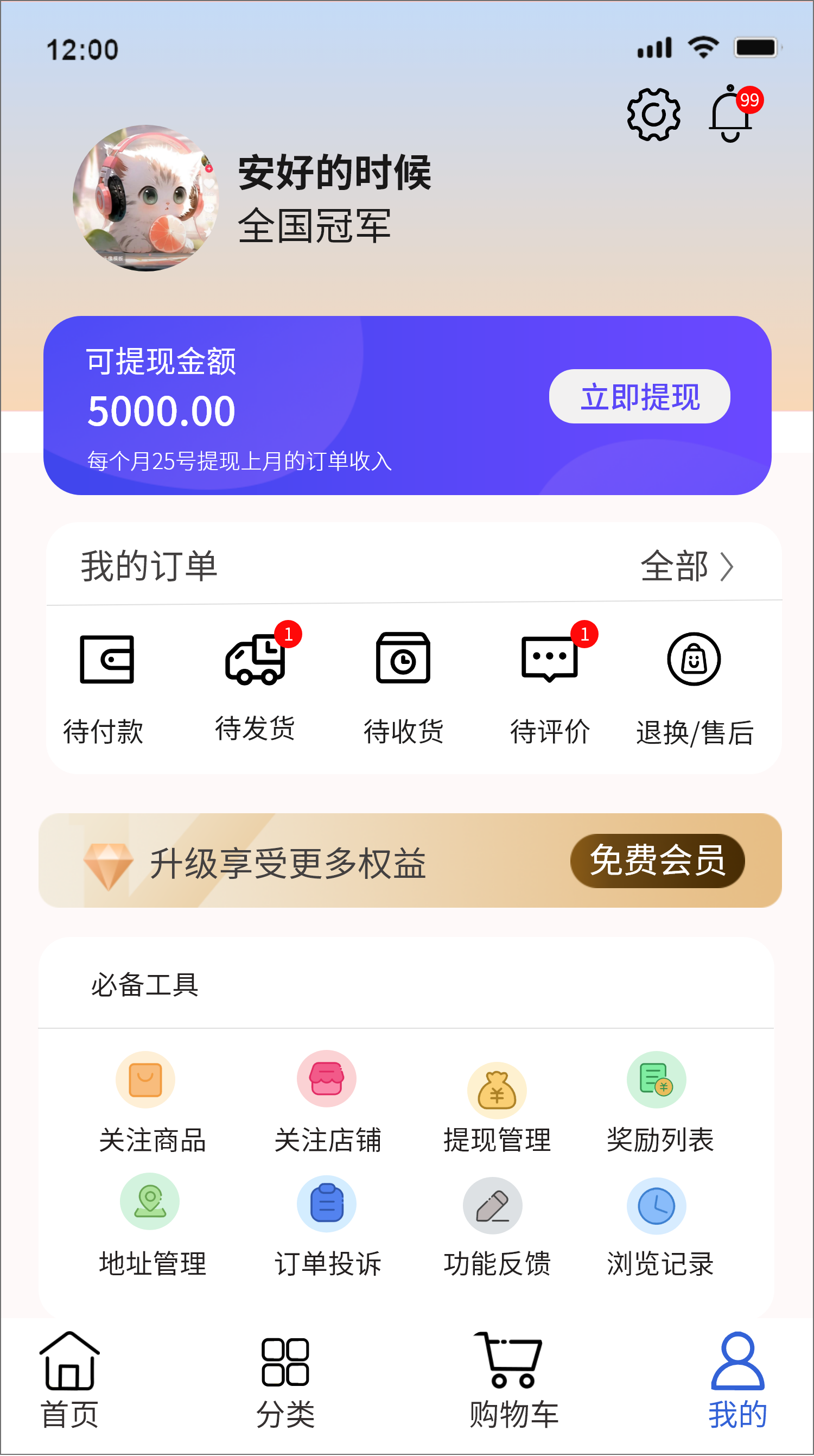Viewport: 814px width, 1456px height.
Task: Open the settings gear icon
Action: [653, 115]
